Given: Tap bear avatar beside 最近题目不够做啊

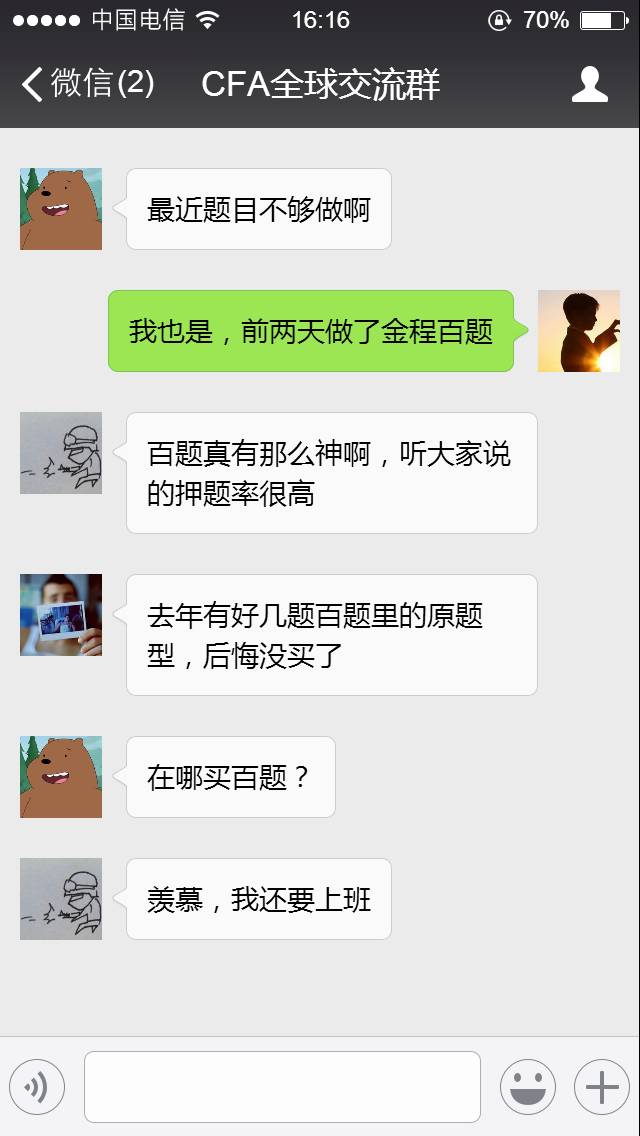Looking at the screenshot, I should tap(61, 209).
